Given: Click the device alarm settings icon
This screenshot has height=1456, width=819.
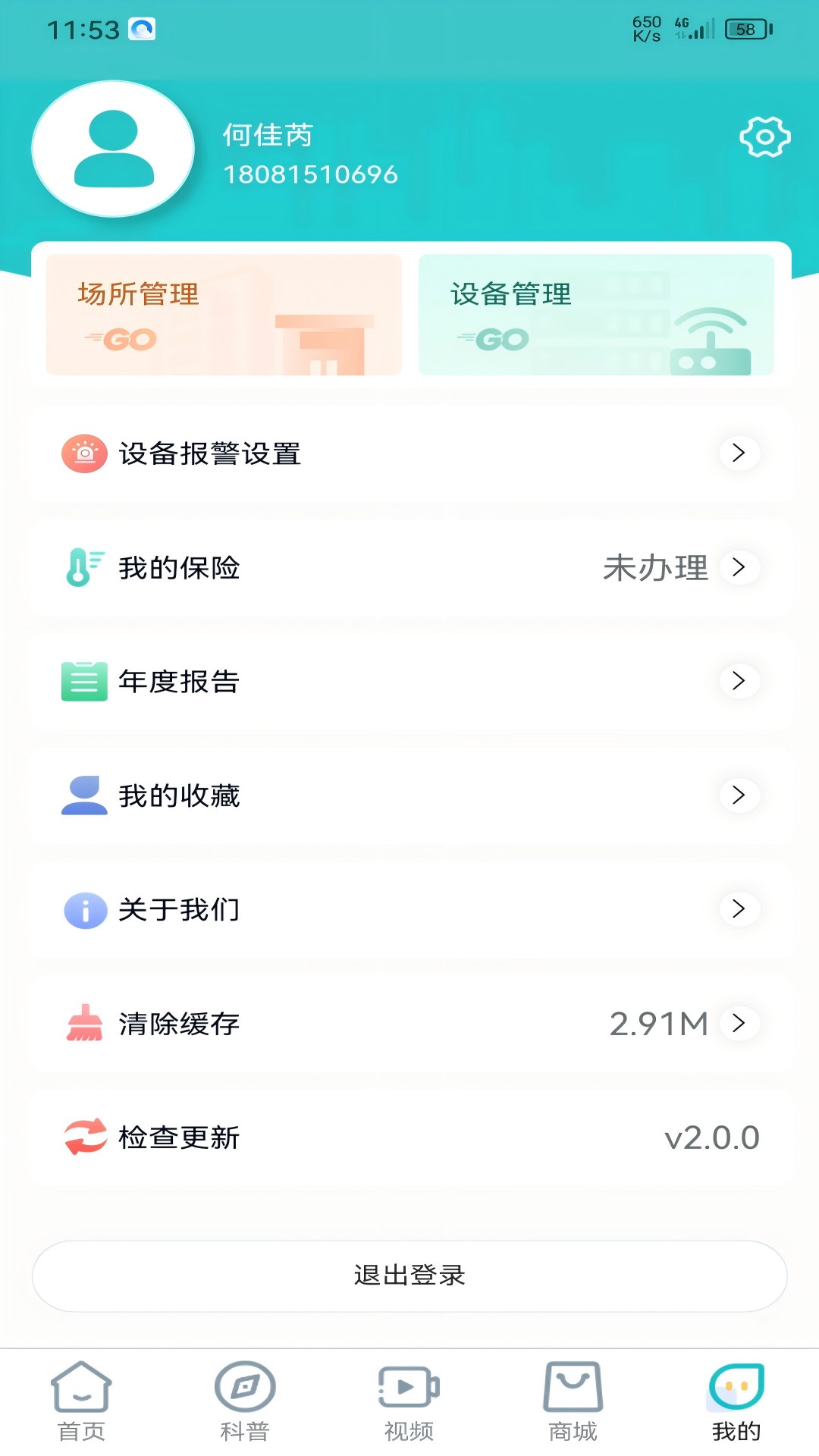Looking at the screenshot, I should coord(84,454).
